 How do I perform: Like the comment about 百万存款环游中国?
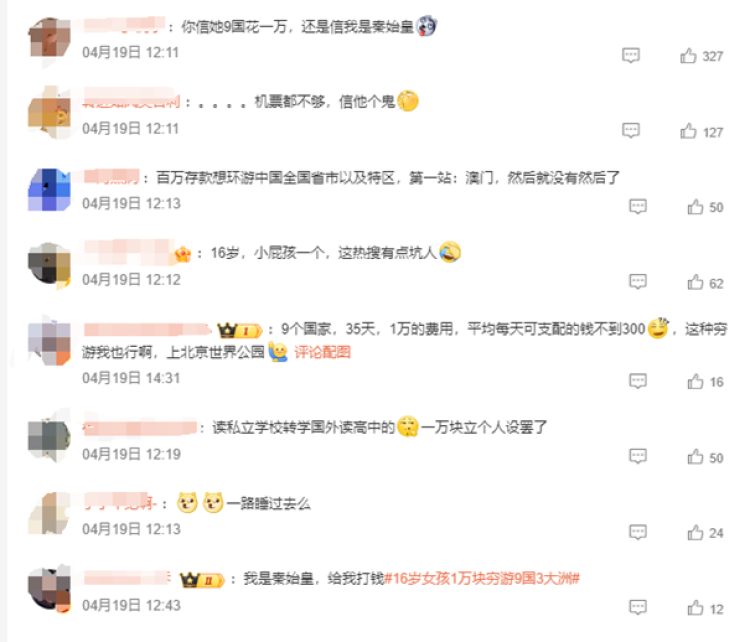coord(696,207)
